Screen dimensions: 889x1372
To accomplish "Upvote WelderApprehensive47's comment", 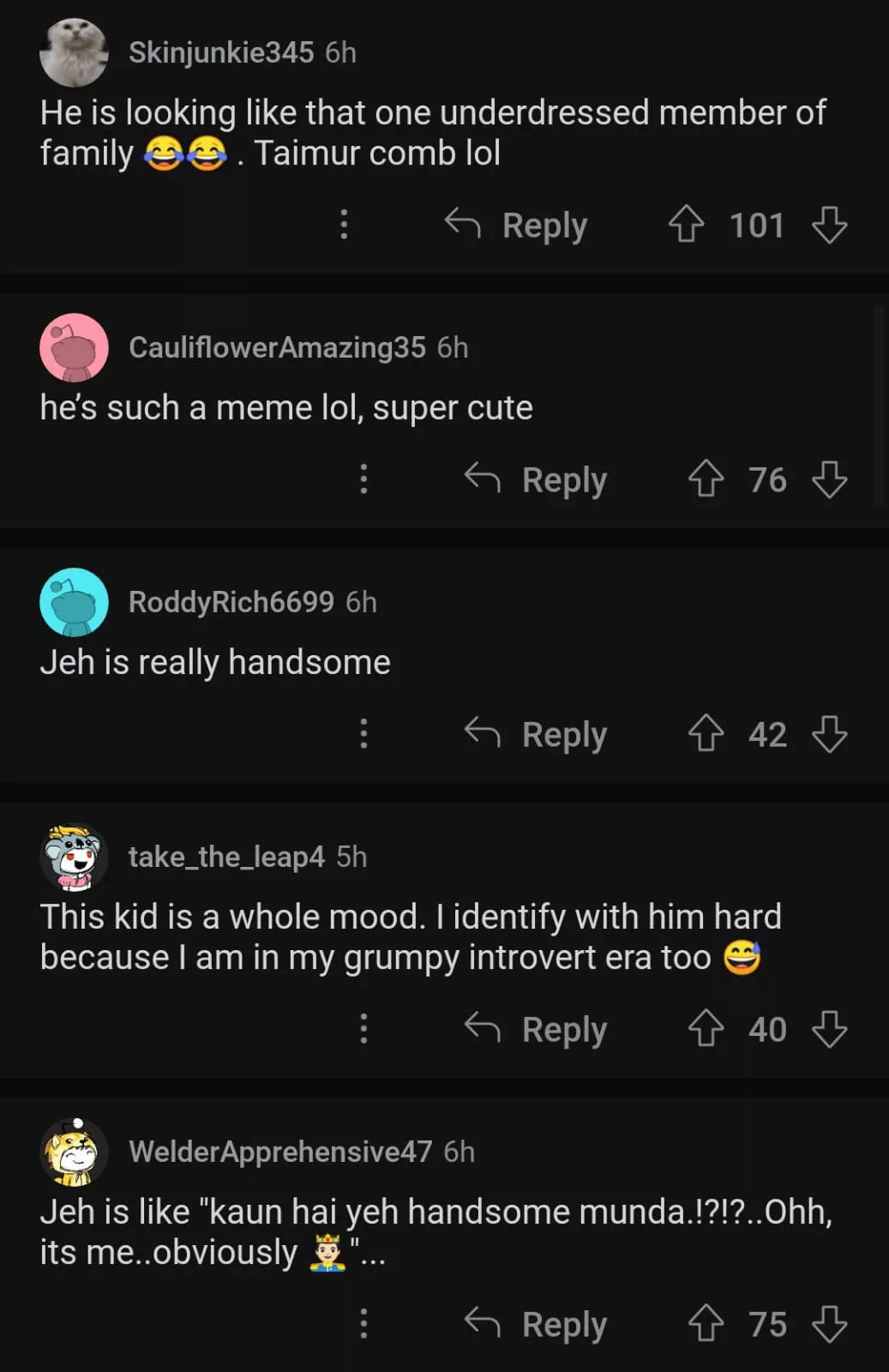I will 706,1324.
